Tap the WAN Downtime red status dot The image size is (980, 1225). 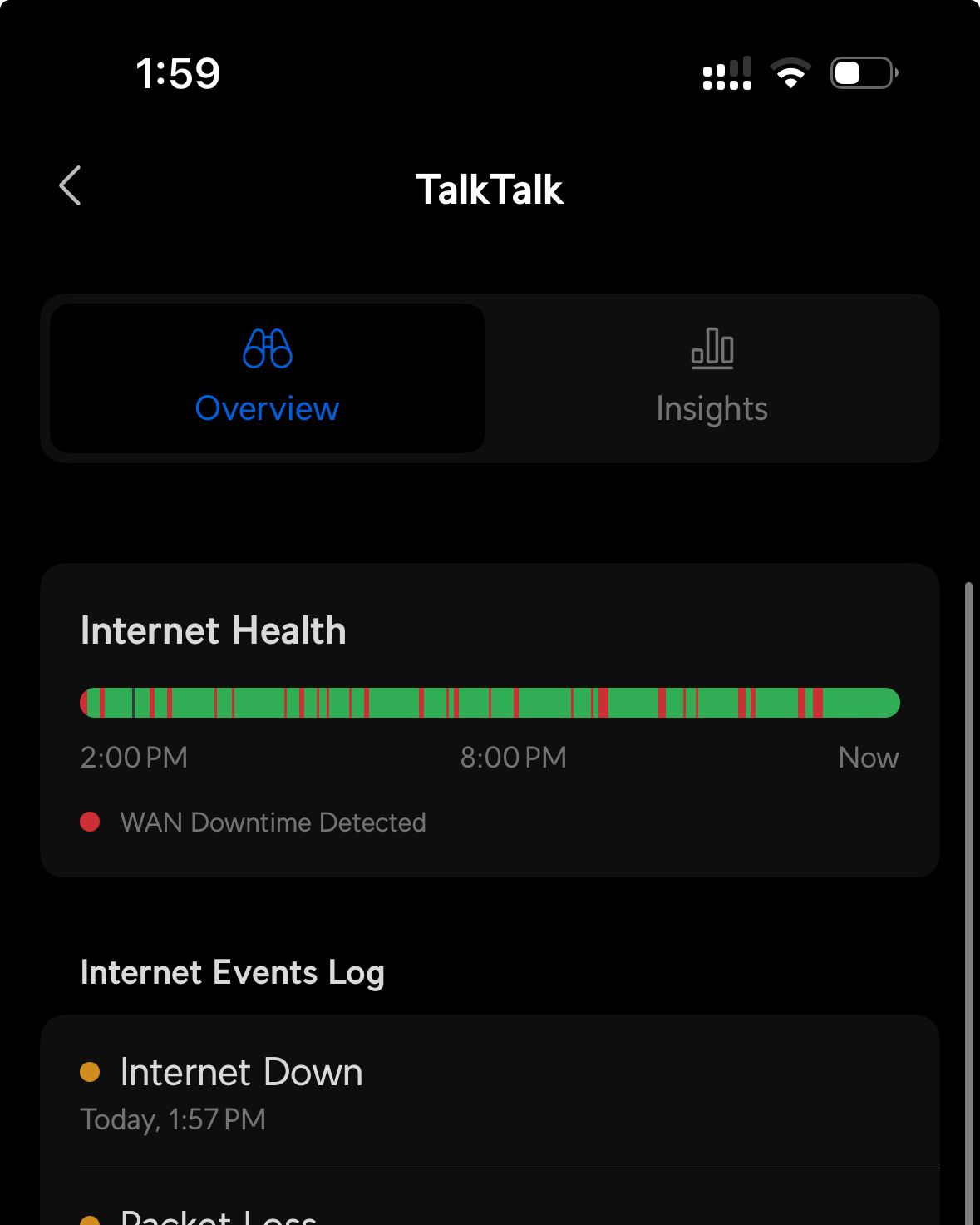coord(90,822)
